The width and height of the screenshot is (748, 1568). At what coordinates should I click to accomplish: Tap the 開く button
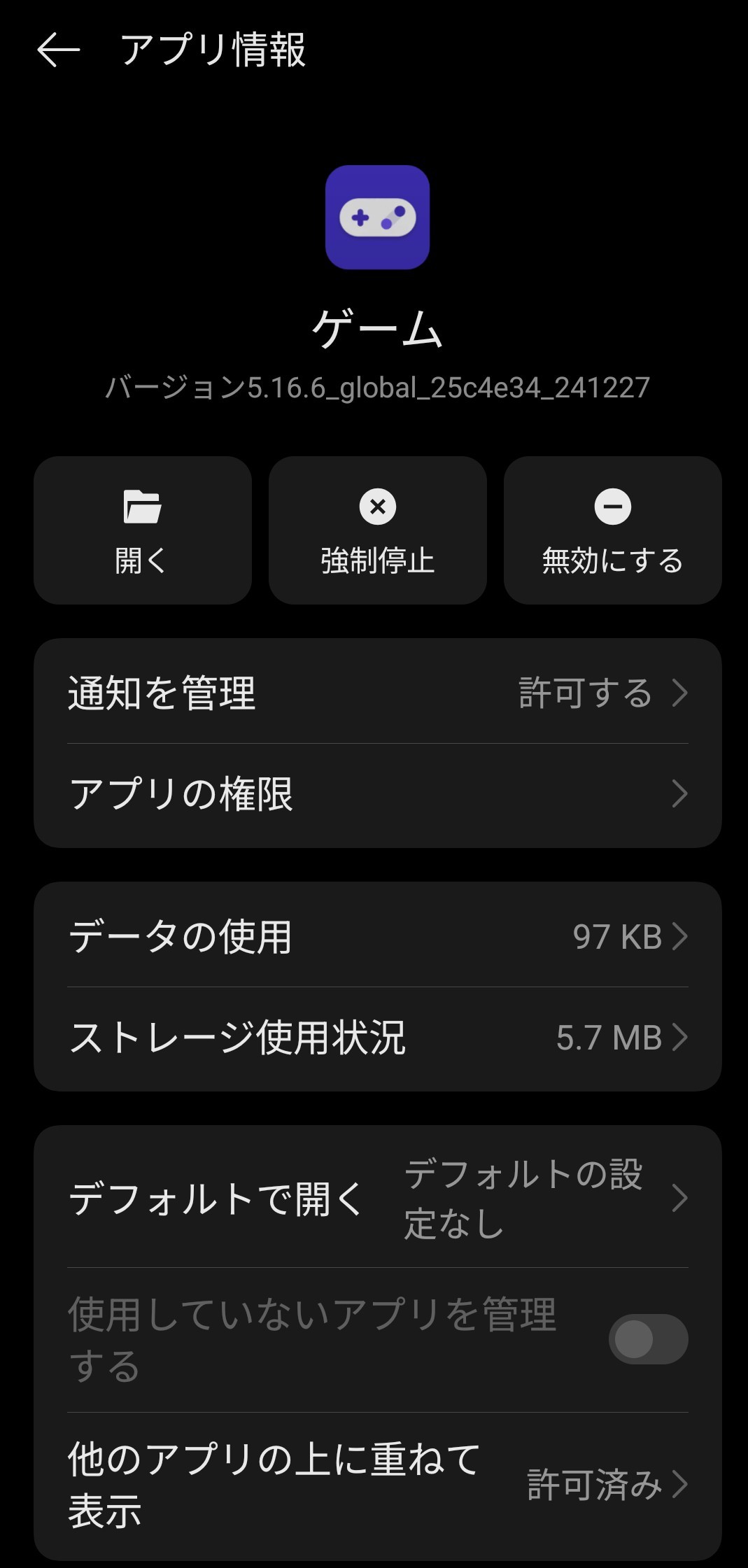click(143, 530)
